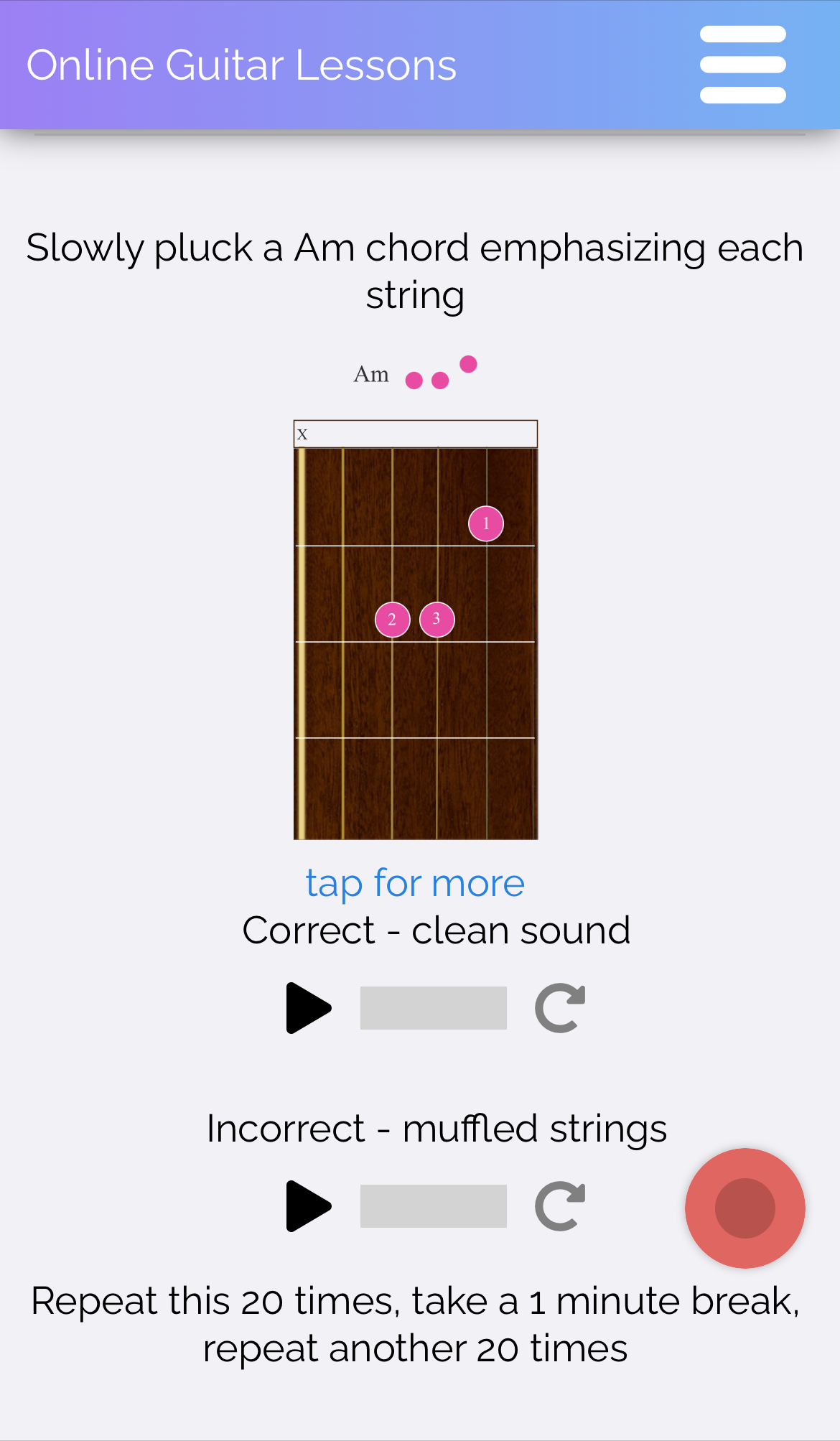
Task: Play the incorrect muffled strings sample
Action: 308,1206
